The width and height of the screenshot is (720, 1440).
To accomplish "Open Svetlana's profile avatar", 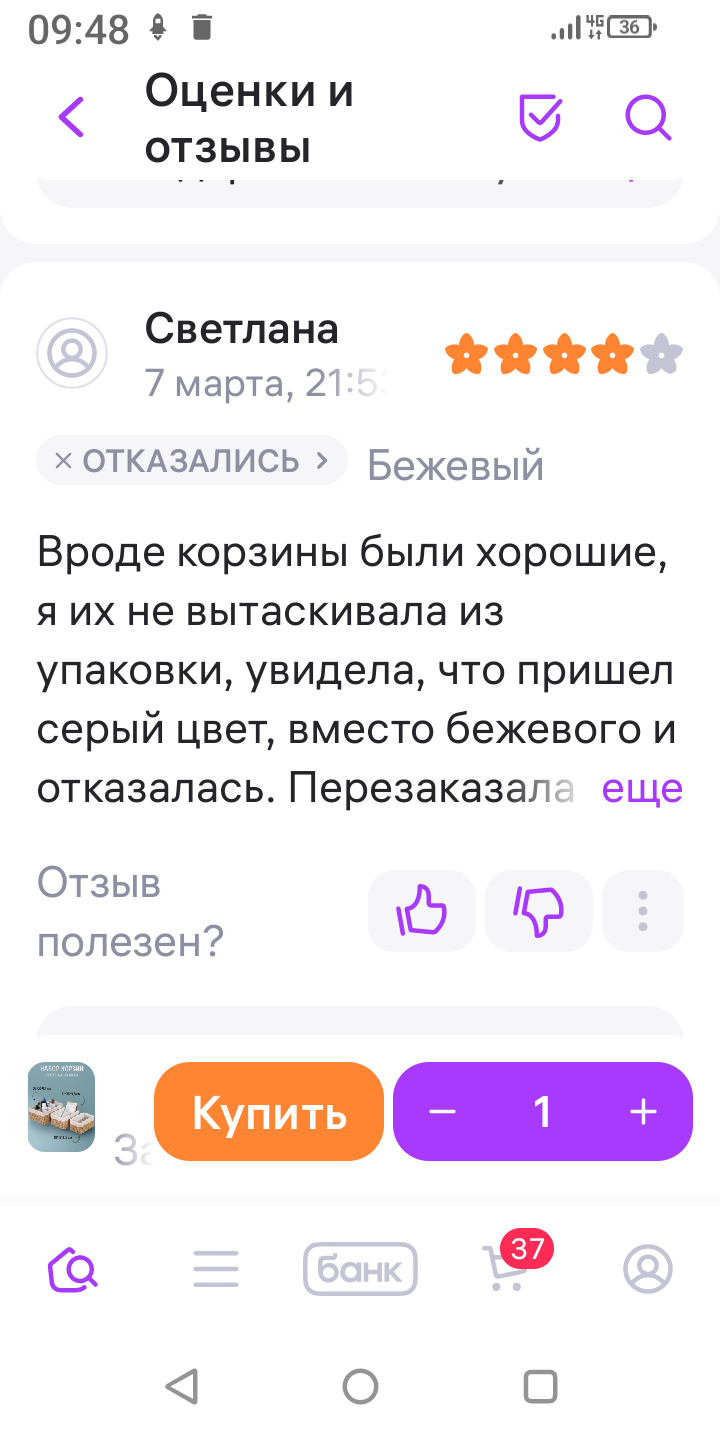I will tap(72, 353).
